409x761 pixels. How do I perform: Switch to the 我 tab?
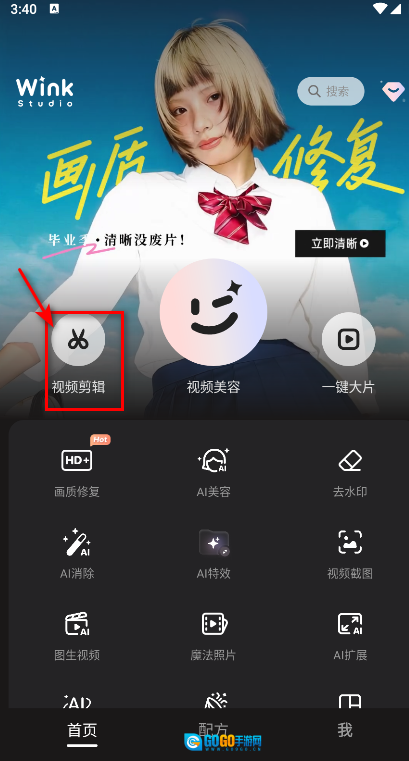click(345, 729)
